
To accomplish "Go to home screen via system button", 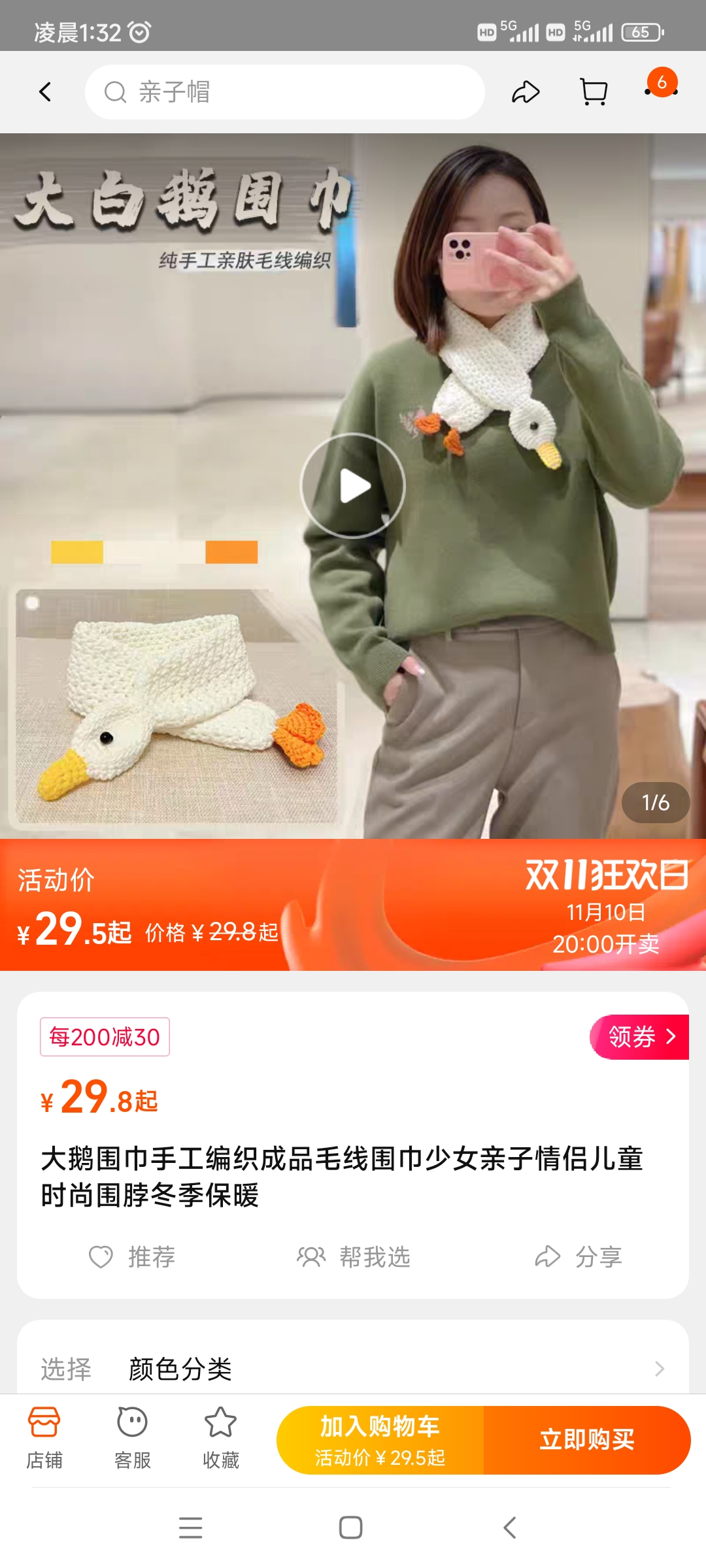I will click(x=351, y=1527).
